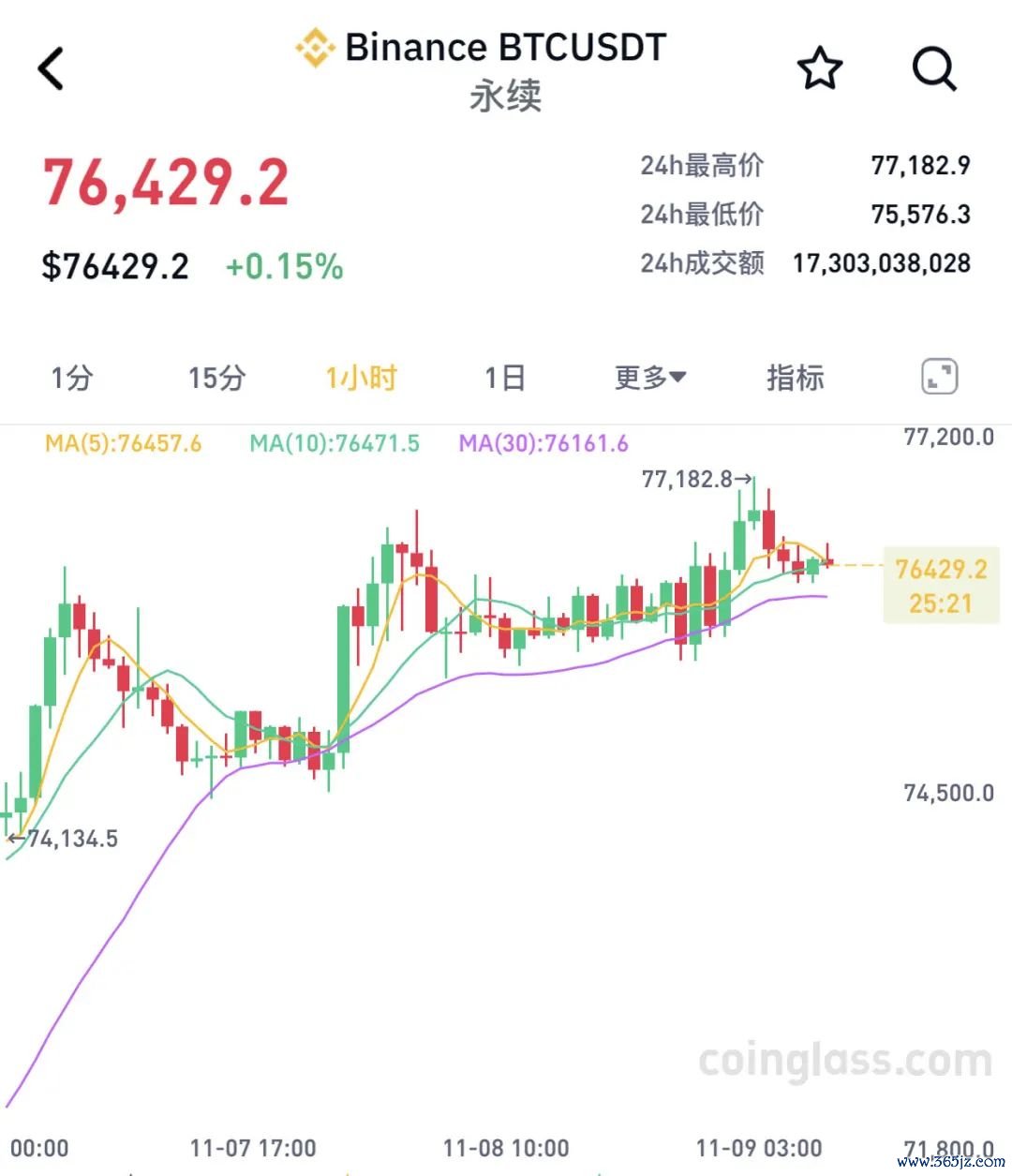1012x1176 pixels.
Task: Select the 15分 chart interval
Action: (x=216, y=378)
